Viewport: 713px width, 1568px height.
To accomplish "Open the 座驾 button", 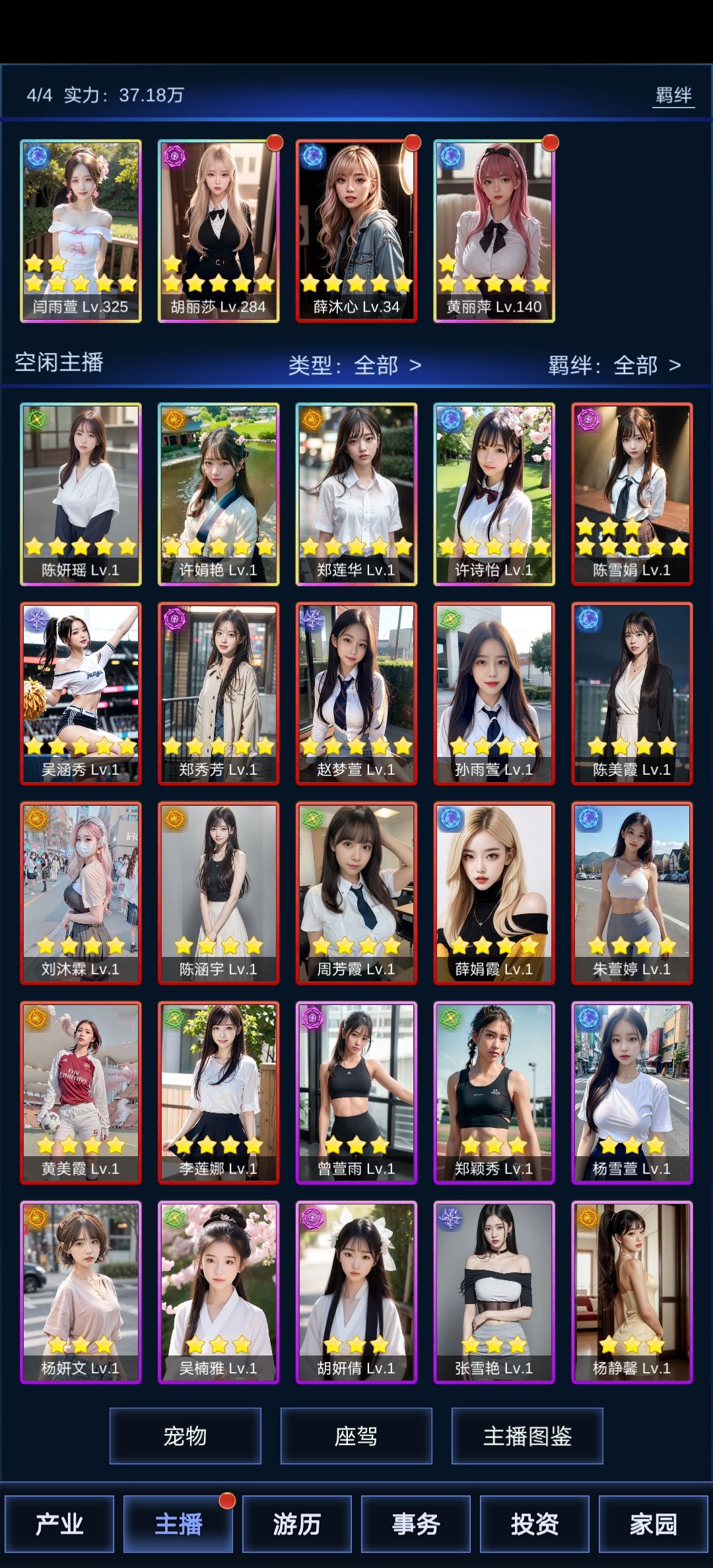I will click(356, 1436).
